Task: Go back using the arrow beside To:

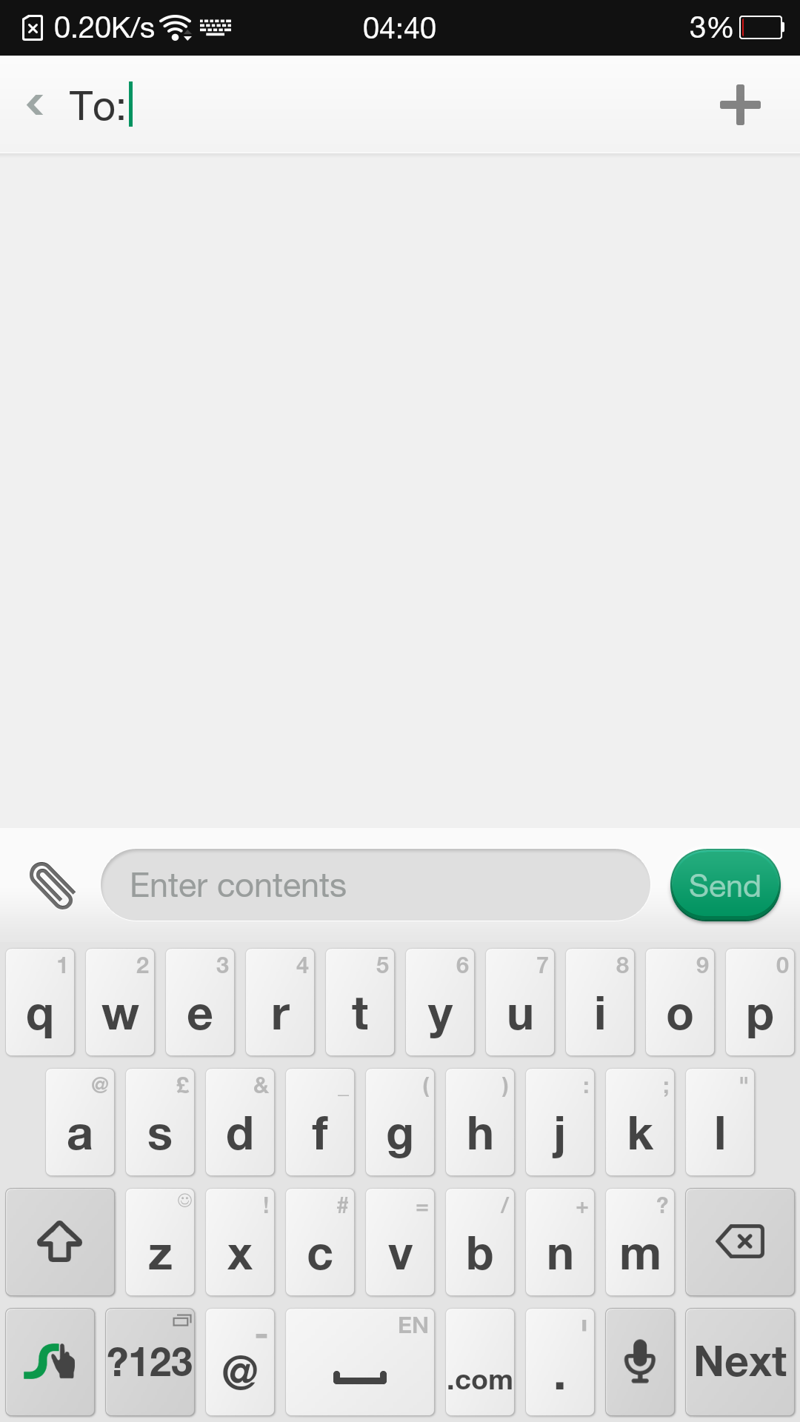Action: (x=35, y=105)
